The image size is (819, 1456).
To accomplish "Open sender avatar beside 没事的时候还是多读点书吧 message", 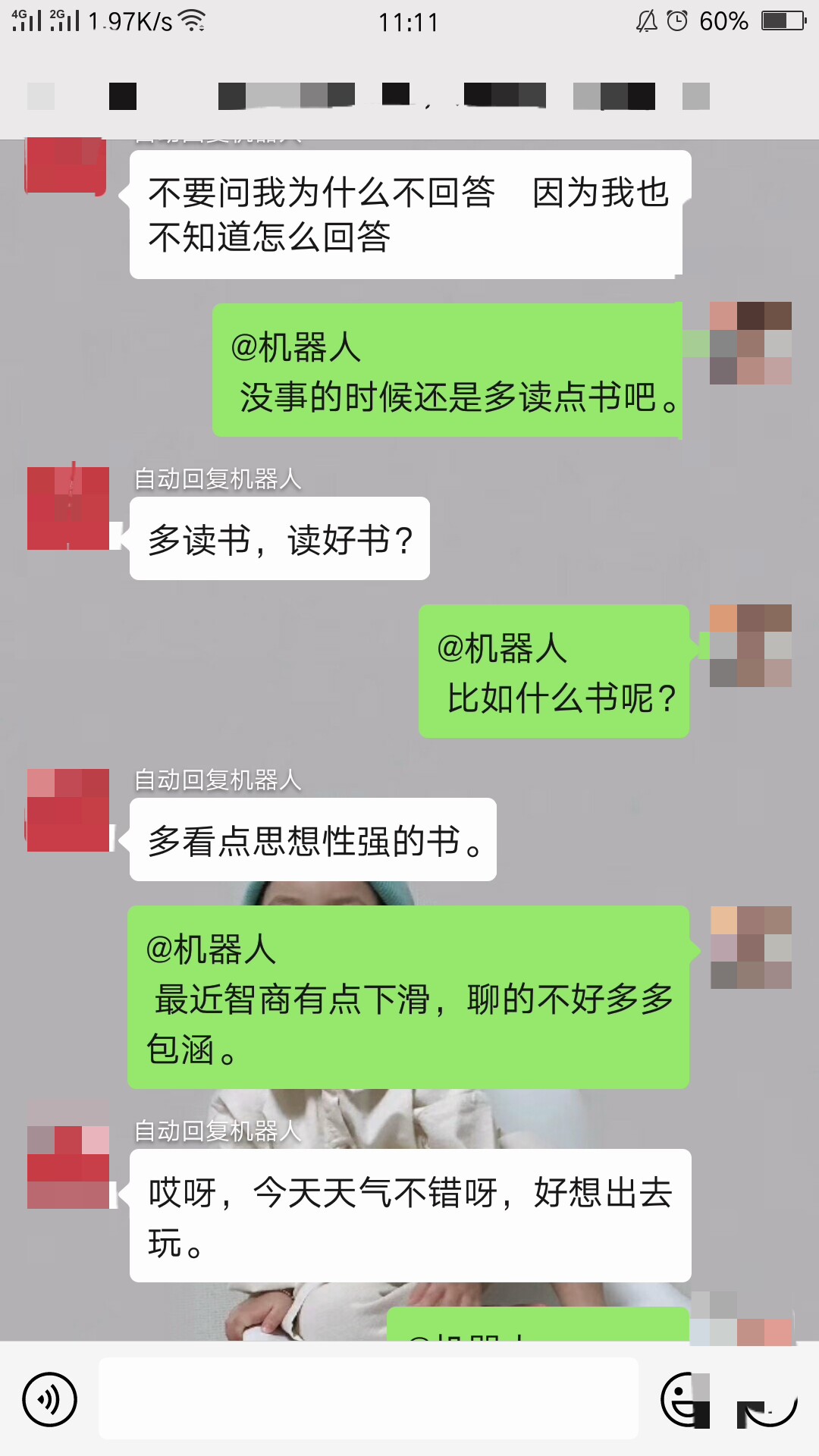I will (751, 343).
